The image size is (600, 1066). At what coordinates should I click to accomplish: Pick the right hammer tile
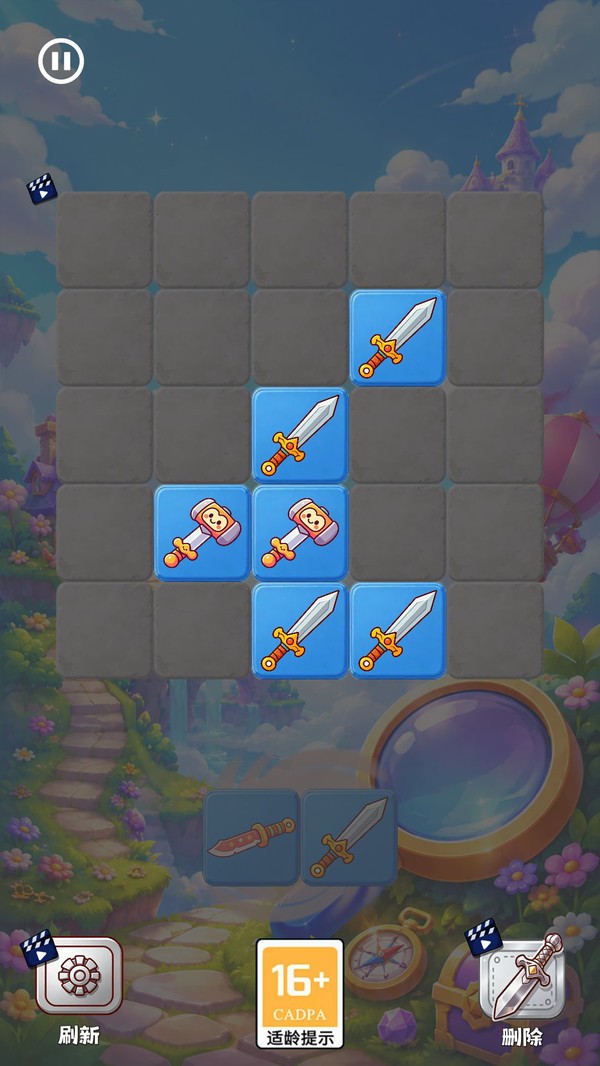pyautogui.click(x=300, y=533)
